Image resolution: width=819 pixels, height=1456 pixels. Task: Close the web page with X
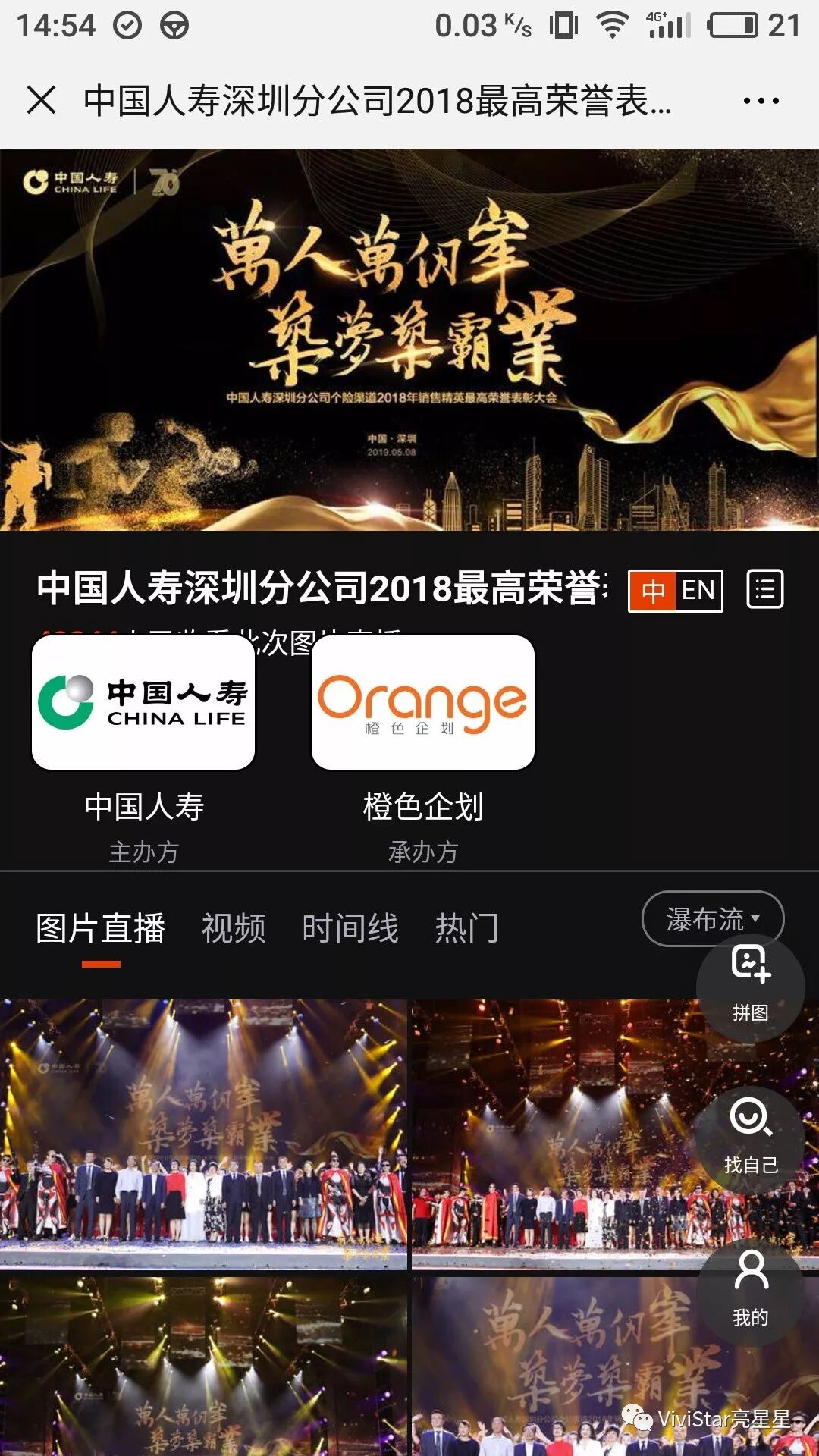pos(42,100)
